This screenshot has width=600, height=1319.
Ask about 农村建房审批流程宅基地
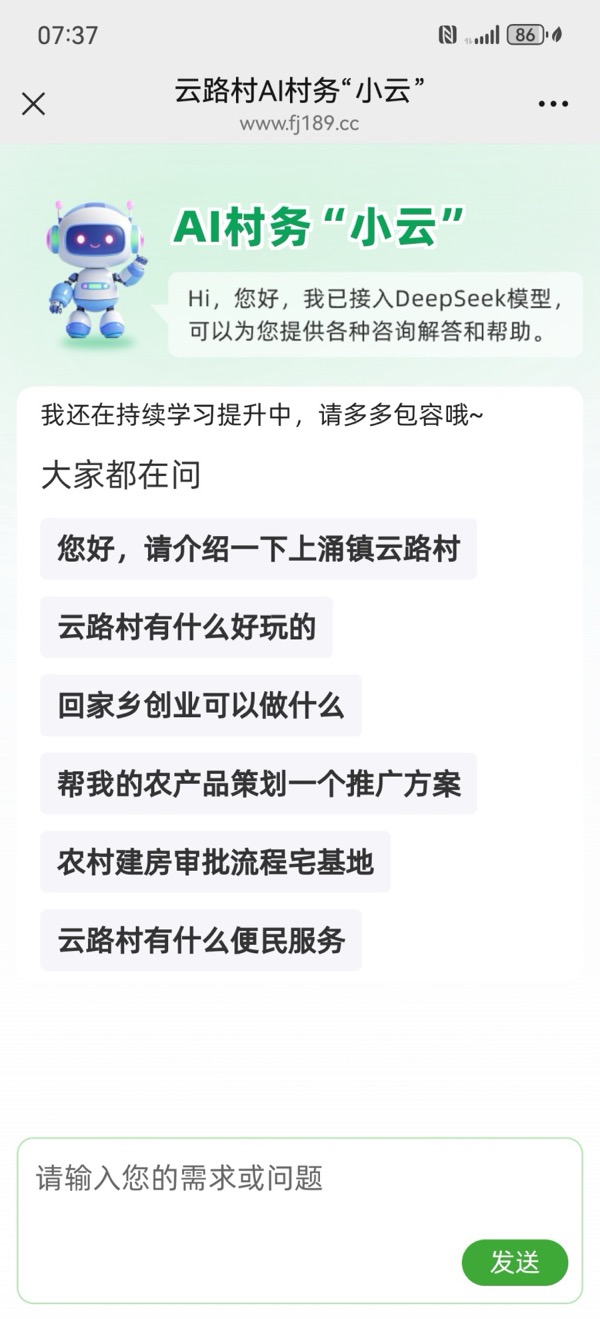pyautogui.click(x=215, y=862)
